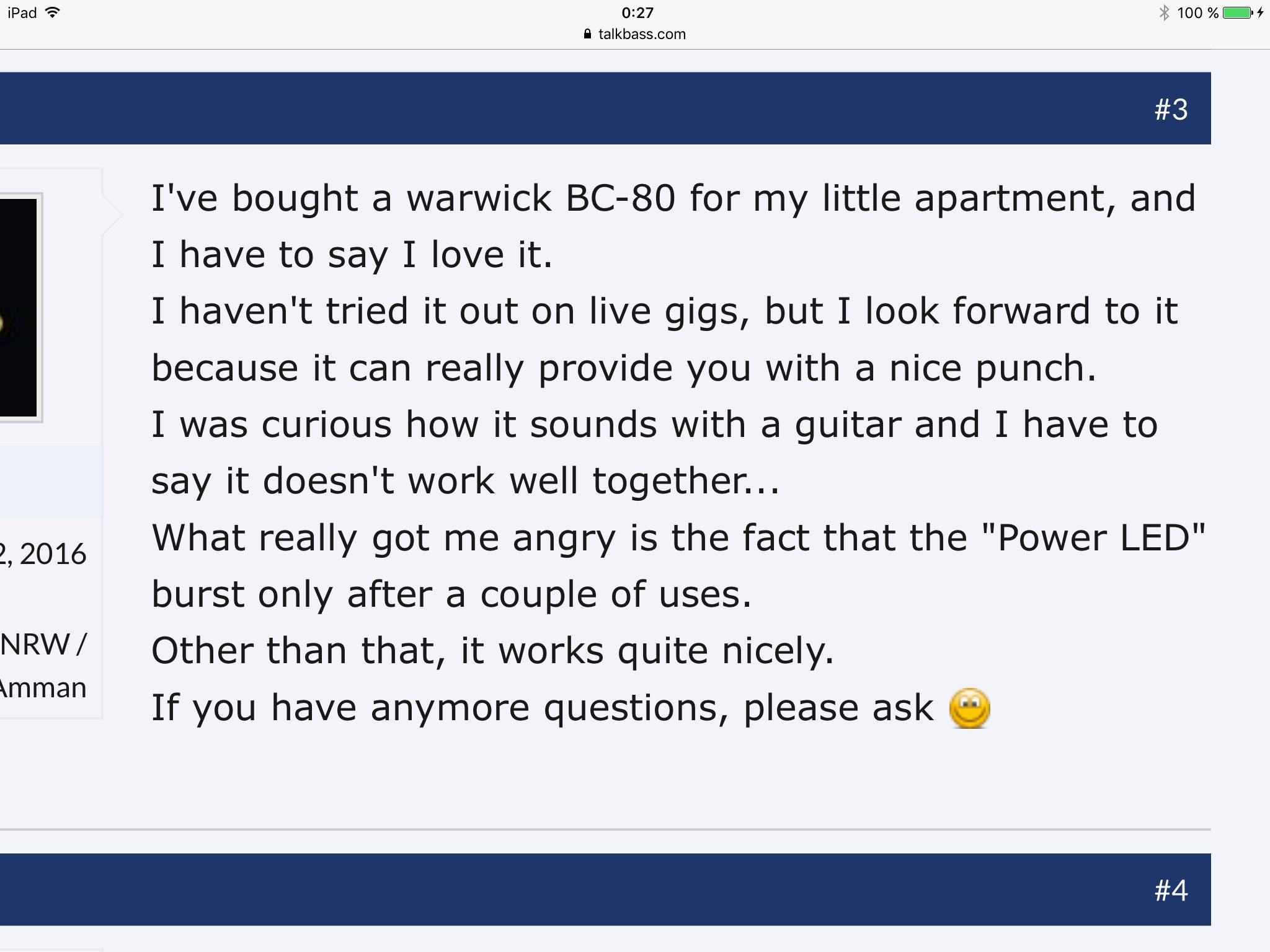
Task: Open the poster's avatar profile picture
Action: (x=19, y=307)
